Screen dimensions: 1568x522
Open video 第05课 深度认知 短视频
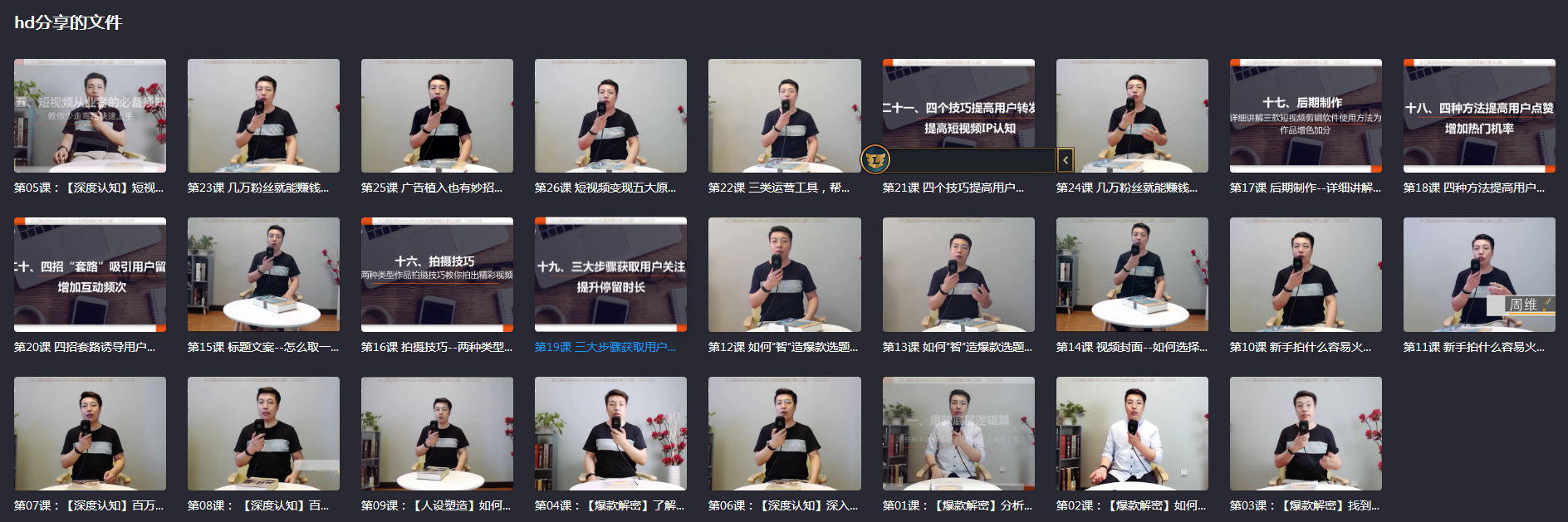click(90, 115)
